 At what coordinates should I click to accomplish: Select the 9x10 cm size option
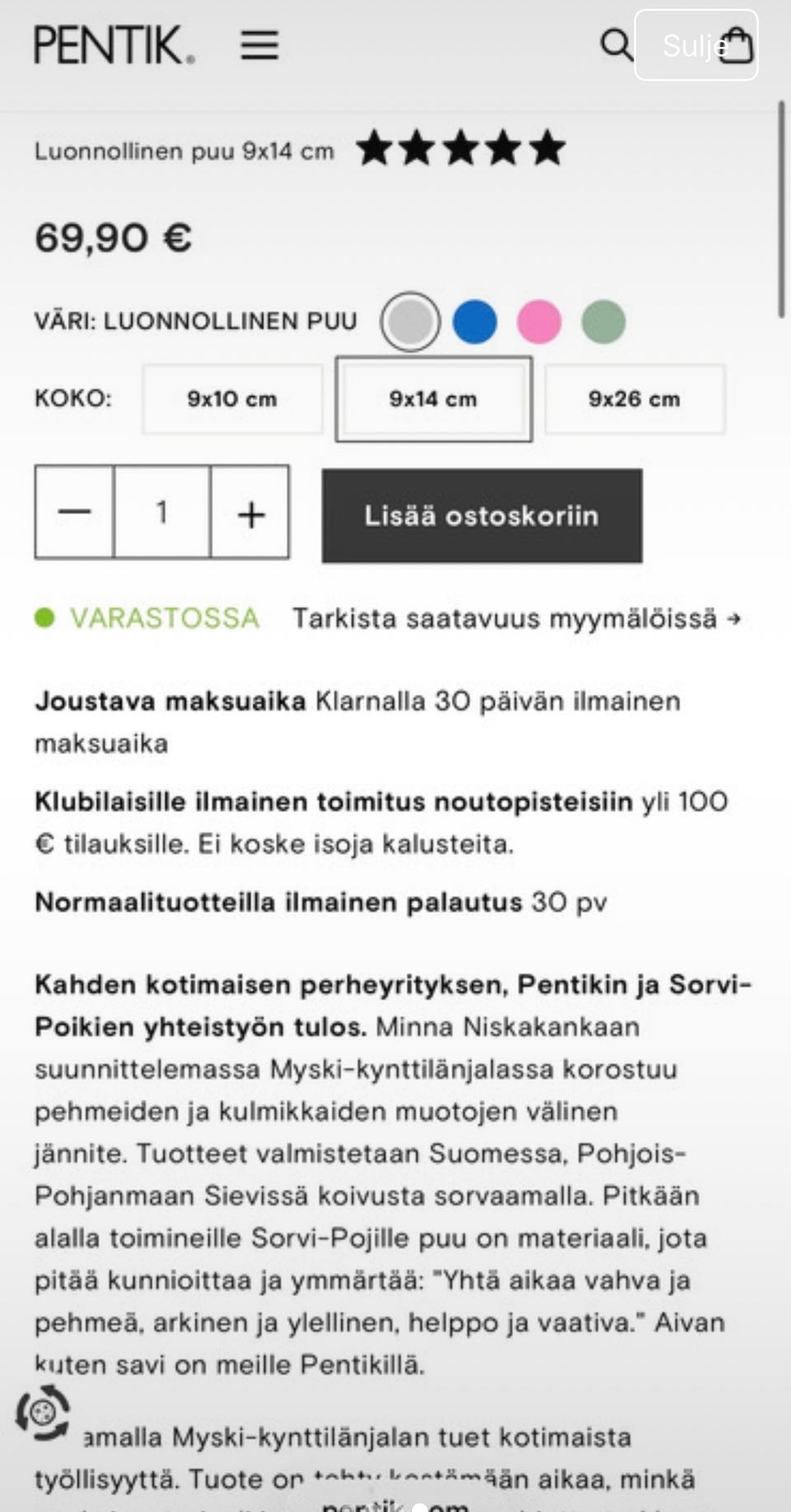click(x=232, y=399)
